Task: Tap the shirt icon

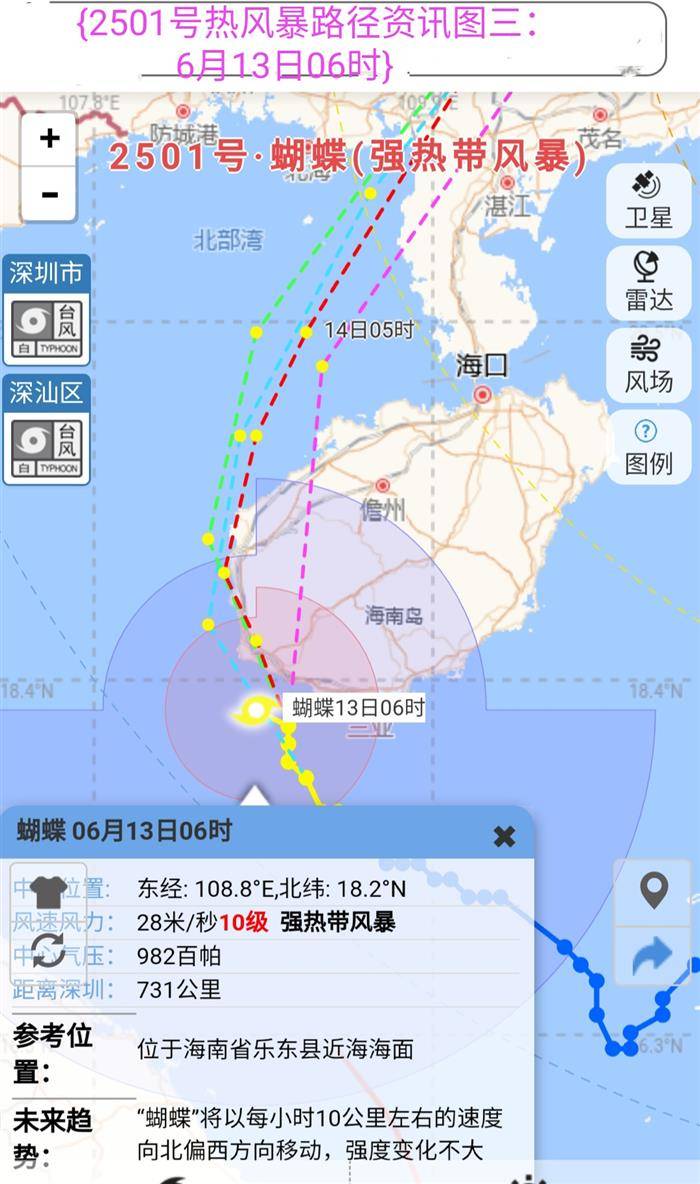Action: pyautogui.click(x=49, y=890)
